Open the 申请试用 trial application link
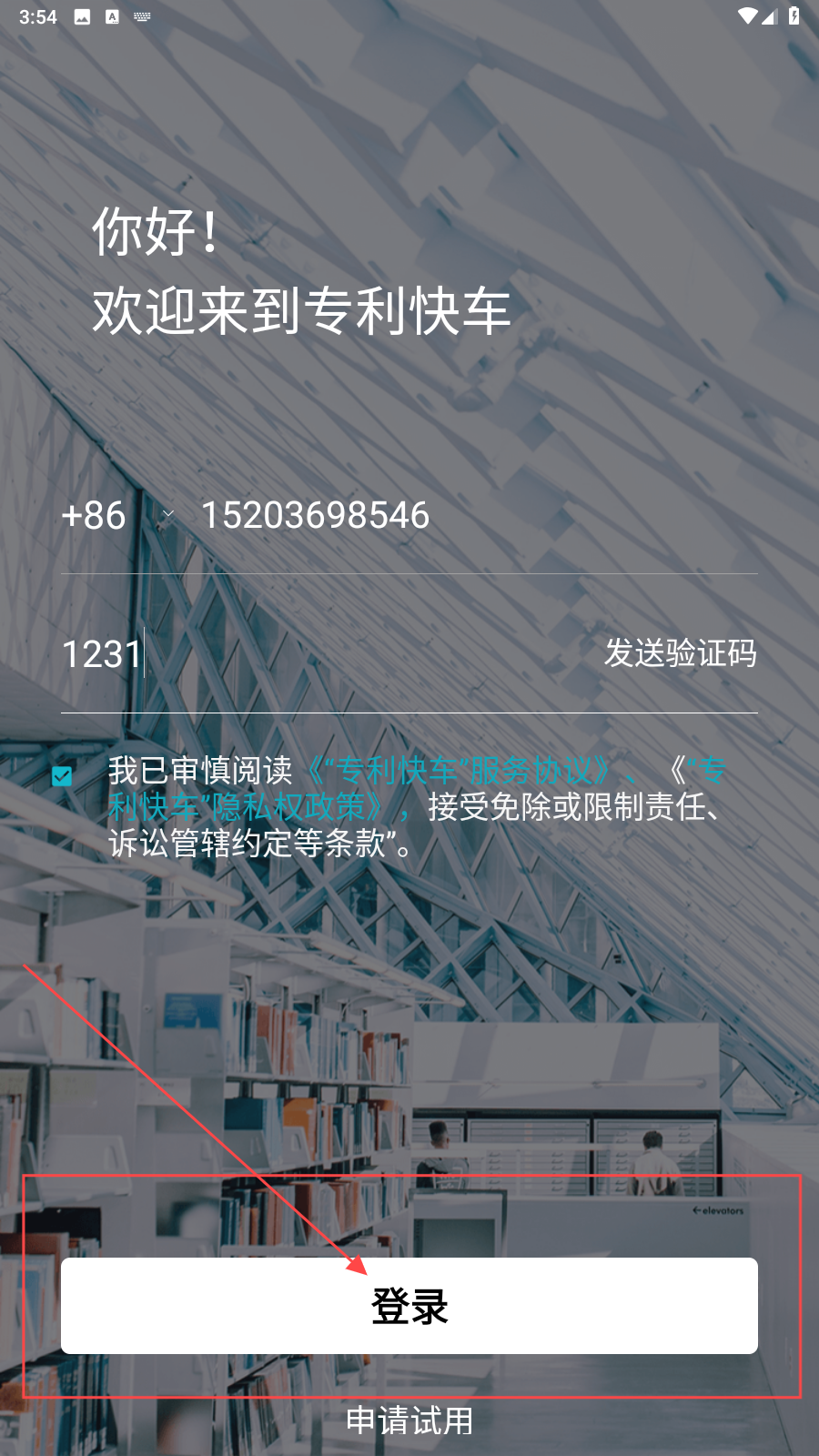The width and height of the screenshot is (819, 1456). [x=409, y=1421]
